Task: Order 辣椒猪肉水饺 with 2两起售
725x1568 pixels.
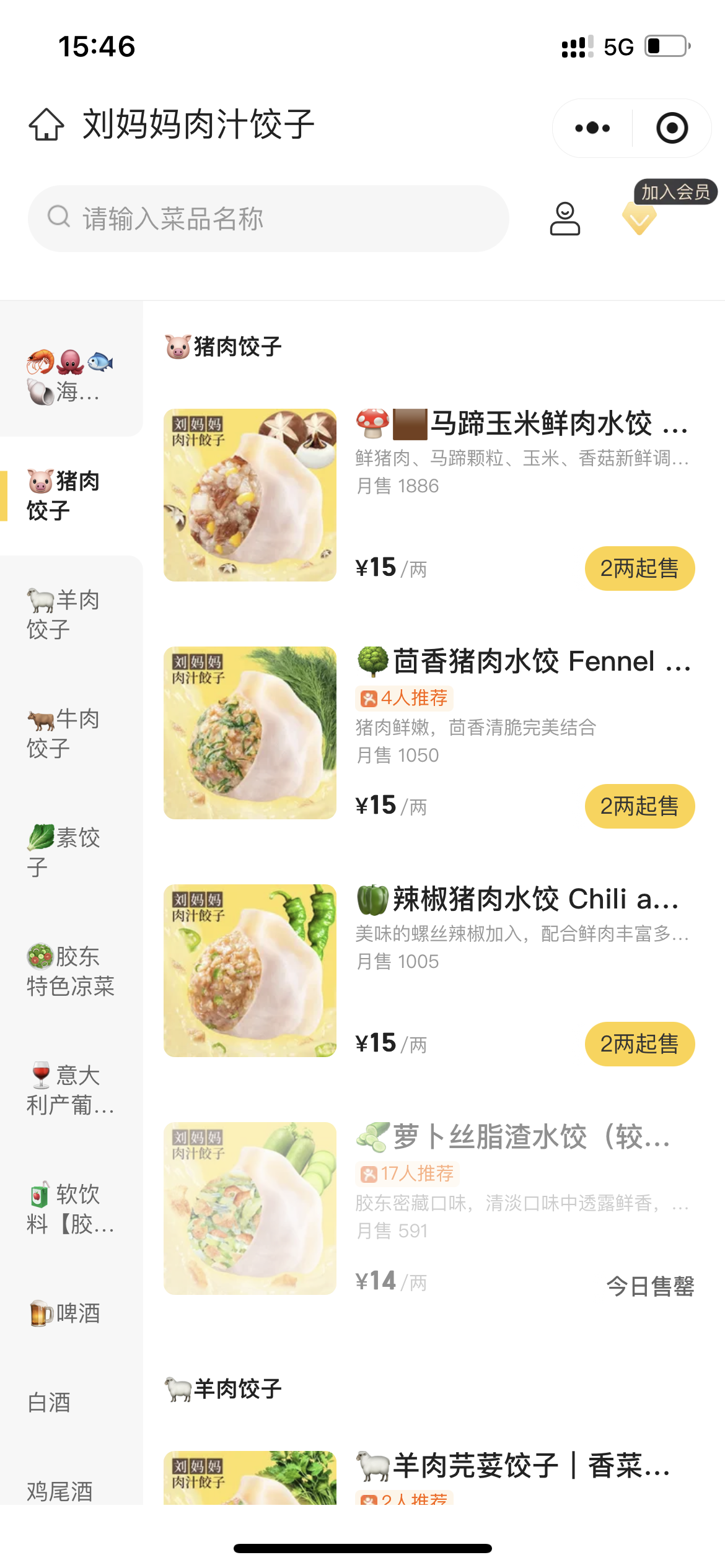Action: pos(639,1044)
